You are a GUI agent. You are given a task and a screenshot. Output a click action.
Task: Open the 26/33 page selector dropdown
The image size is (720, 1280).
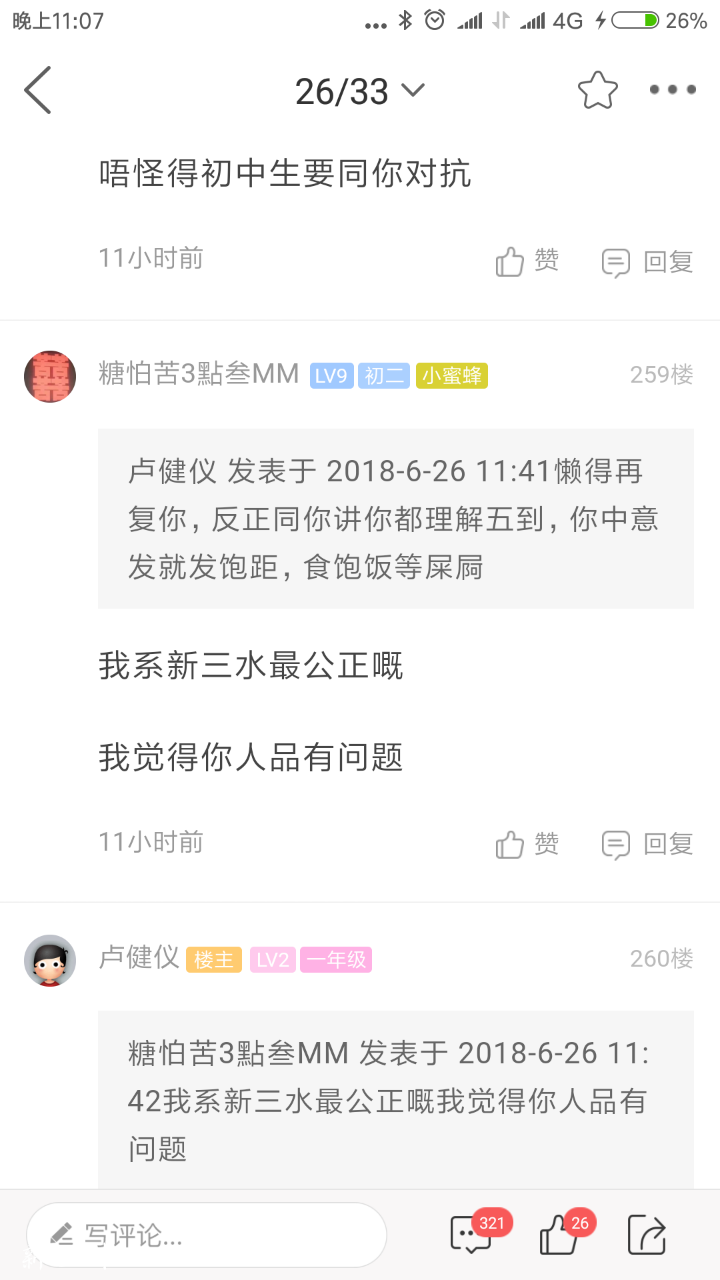pyautogui.click(x=360, y=92)
